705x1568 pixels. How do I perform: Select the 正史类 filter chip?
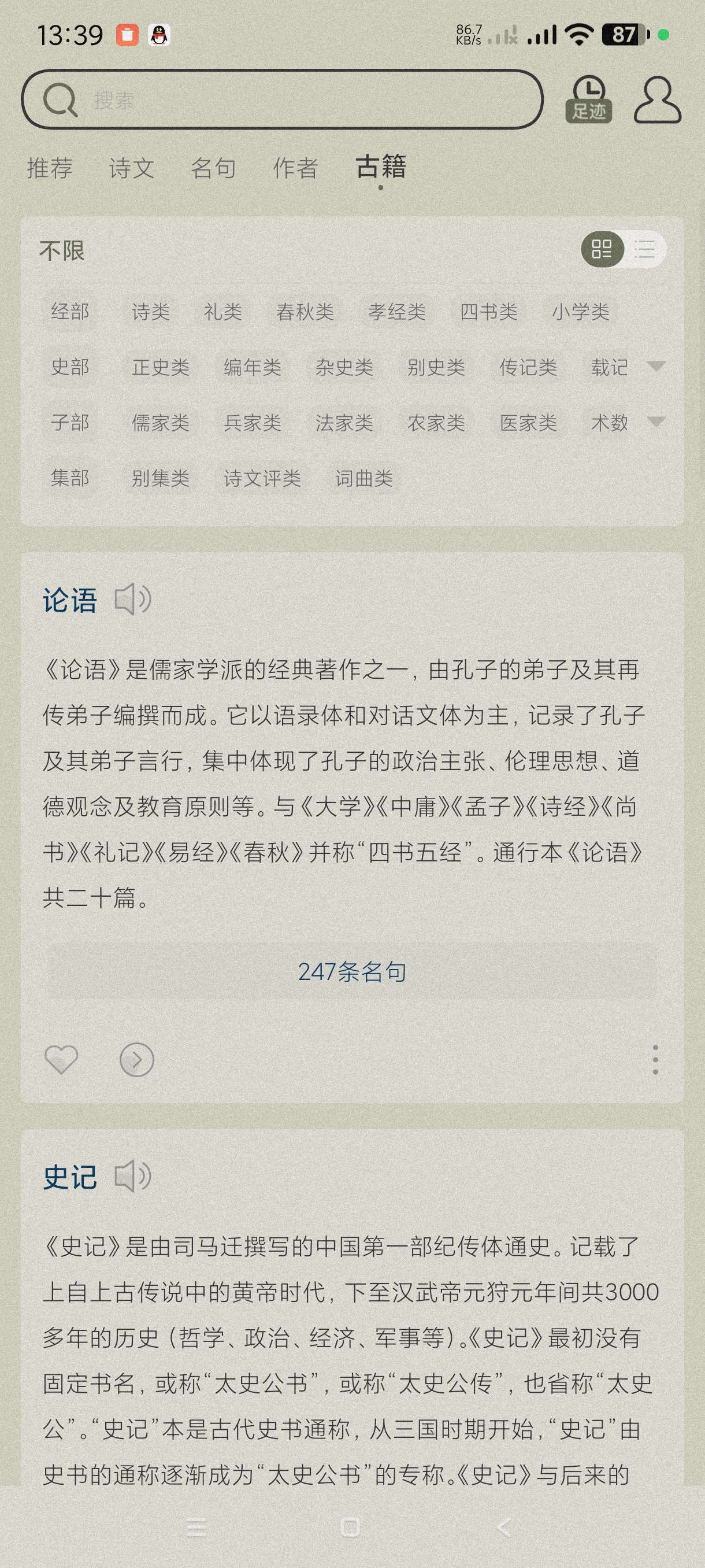tap(161, 367)
